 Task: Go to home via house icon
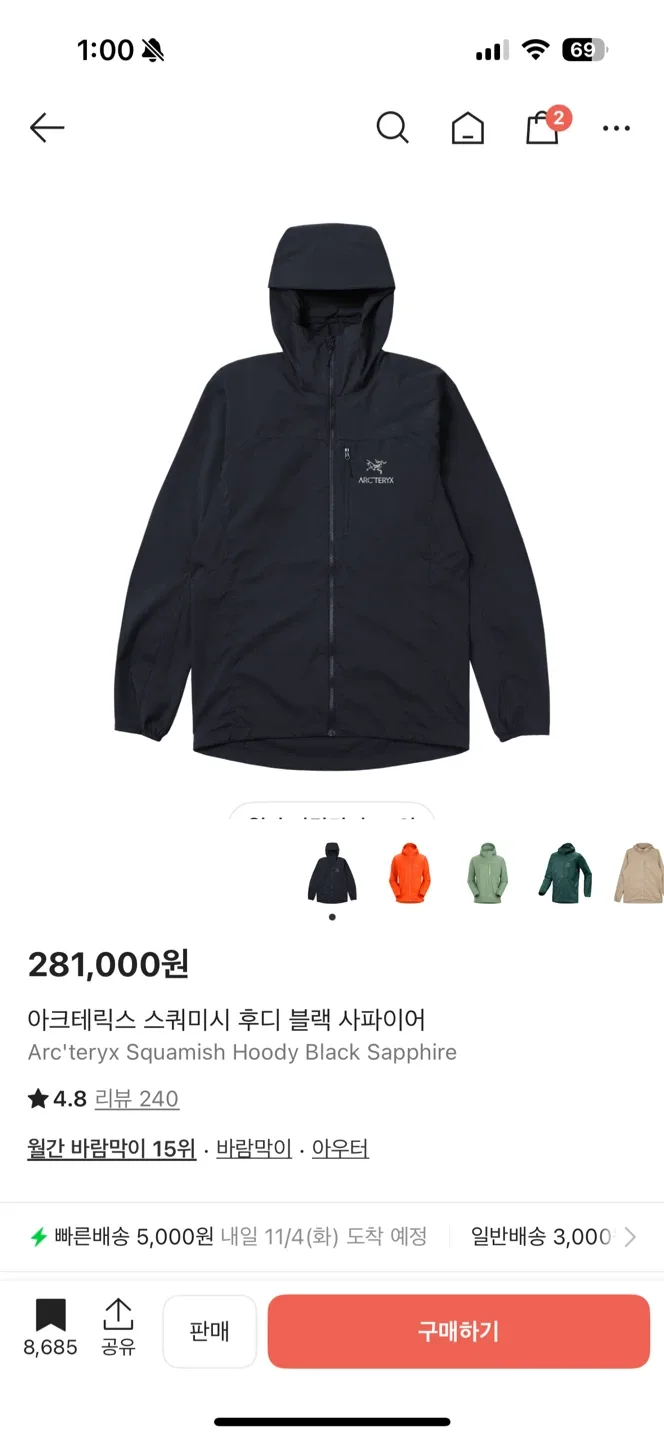click(467, 128)
